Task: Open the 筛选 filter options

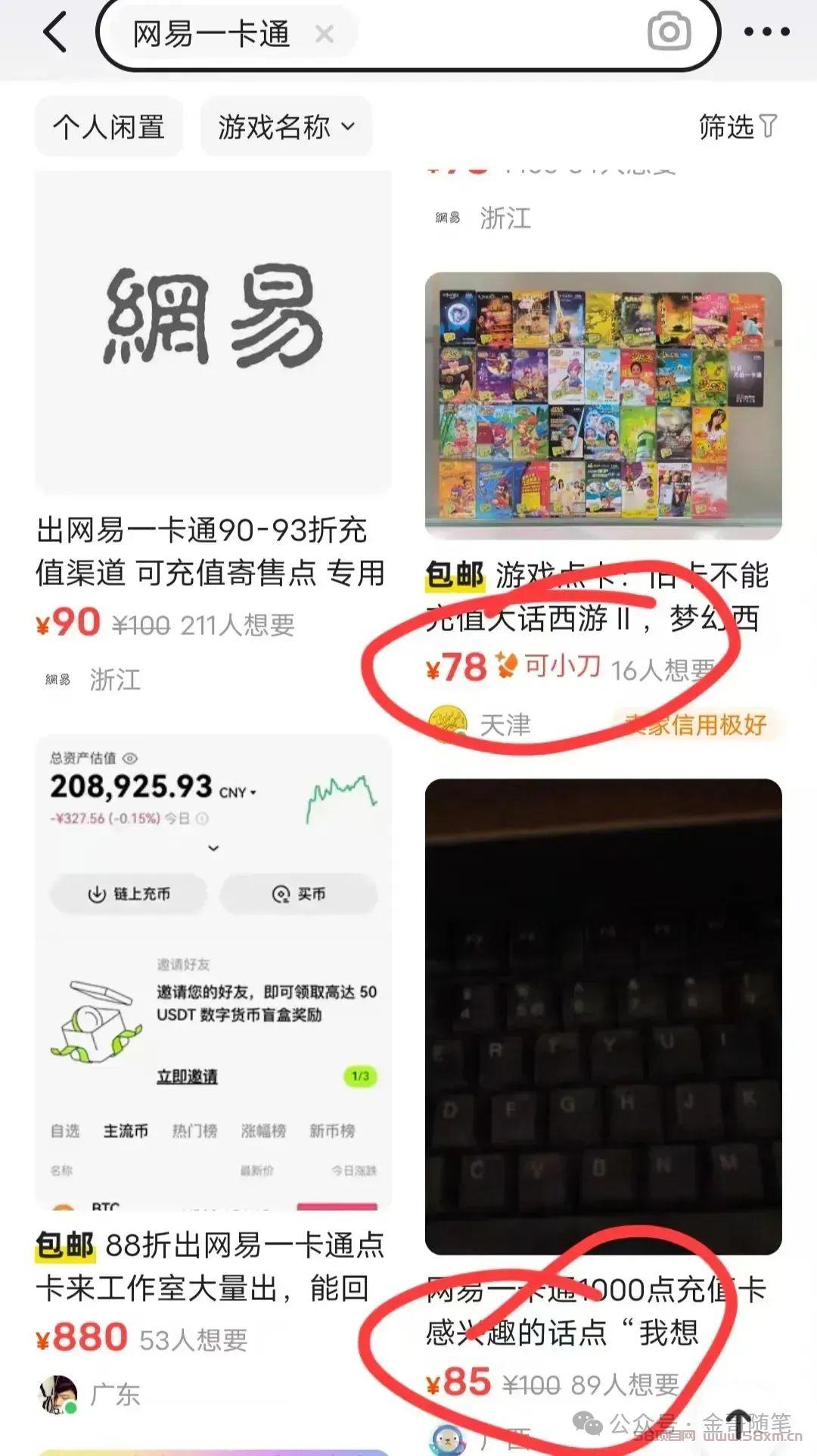Action: click(x=738, y=126)
